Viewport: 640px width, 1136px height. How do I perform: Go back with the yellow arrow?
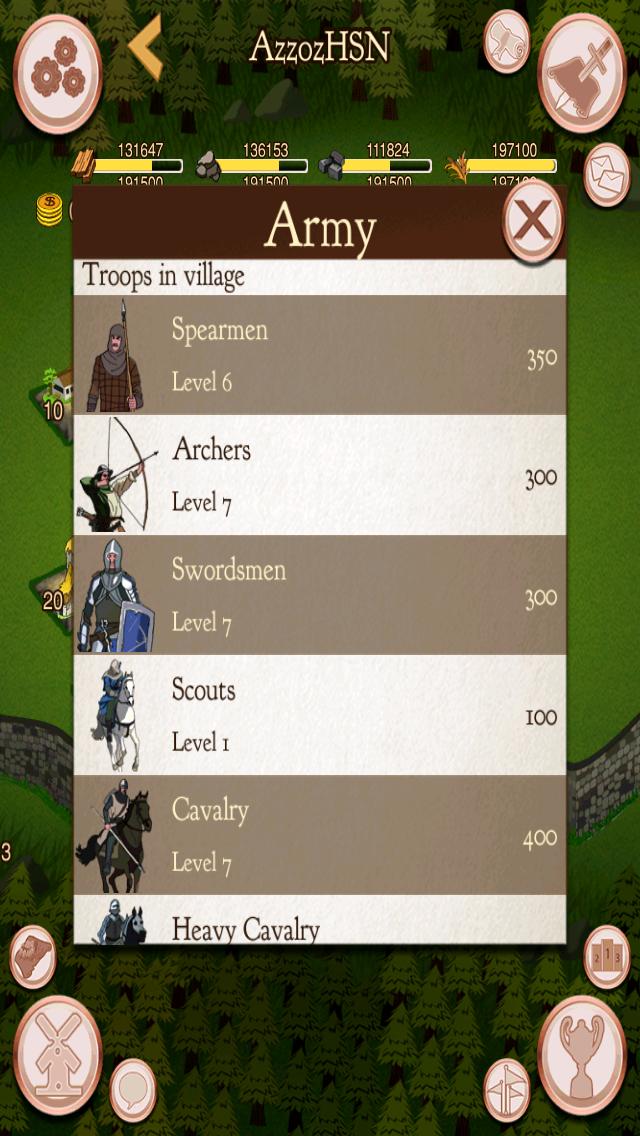point(146,47)
